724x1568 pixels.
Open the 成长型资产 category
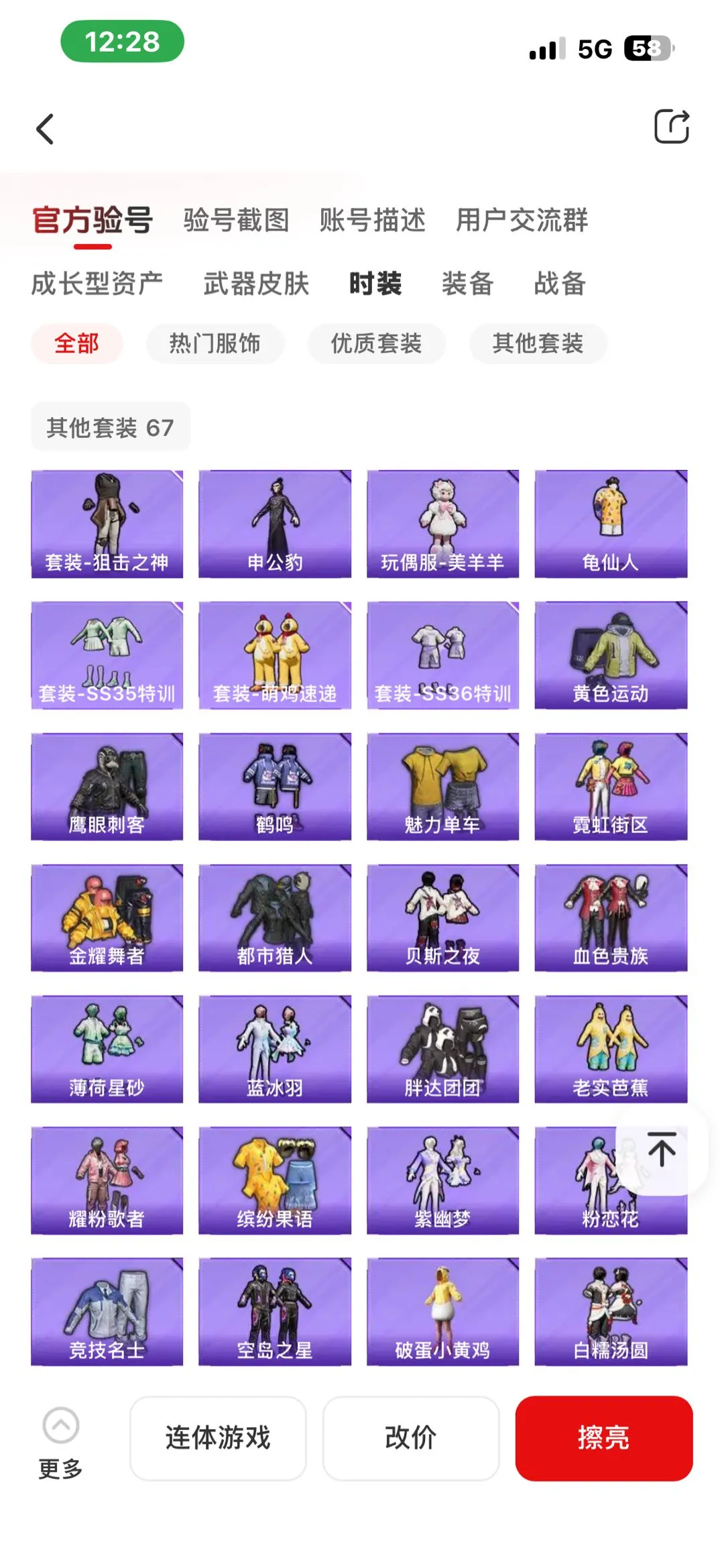coord(97,284)
